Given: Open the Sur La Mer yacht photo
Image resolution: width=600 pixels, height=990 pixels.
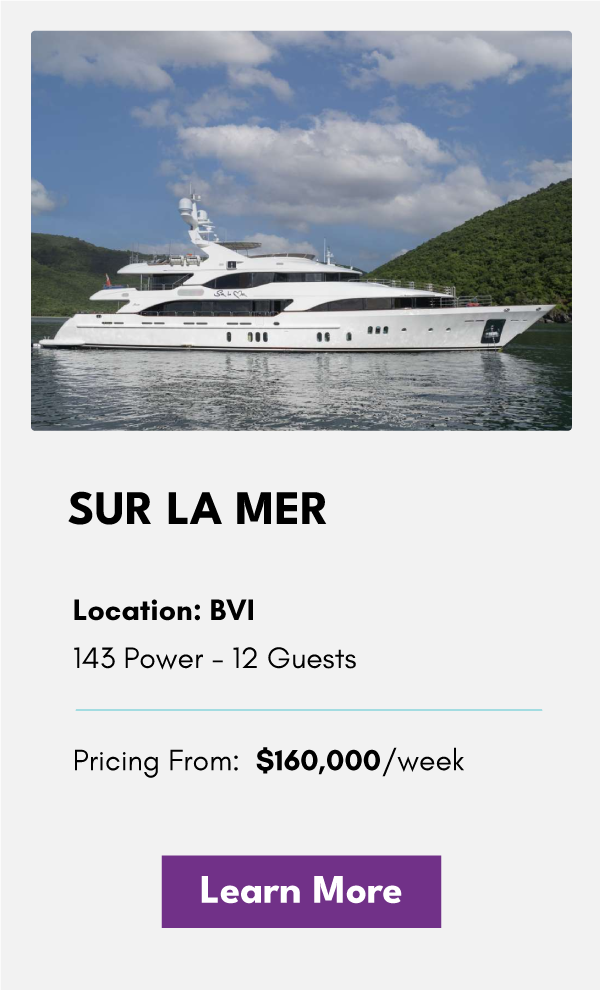Looking at the screenshot, I should 301,231.
